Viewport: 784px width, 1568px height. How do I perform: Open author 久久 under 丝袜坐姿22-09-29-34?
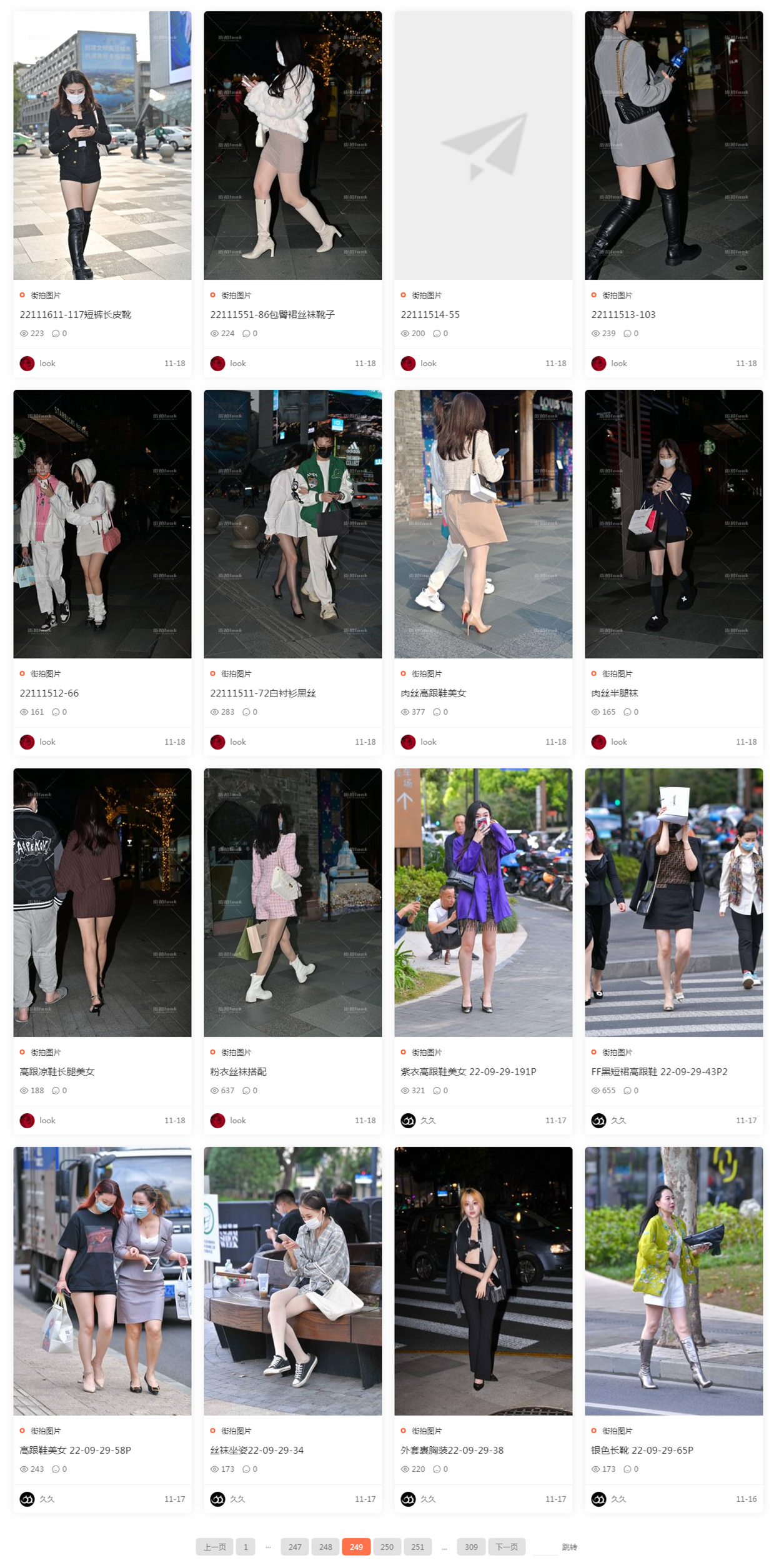237,1499
